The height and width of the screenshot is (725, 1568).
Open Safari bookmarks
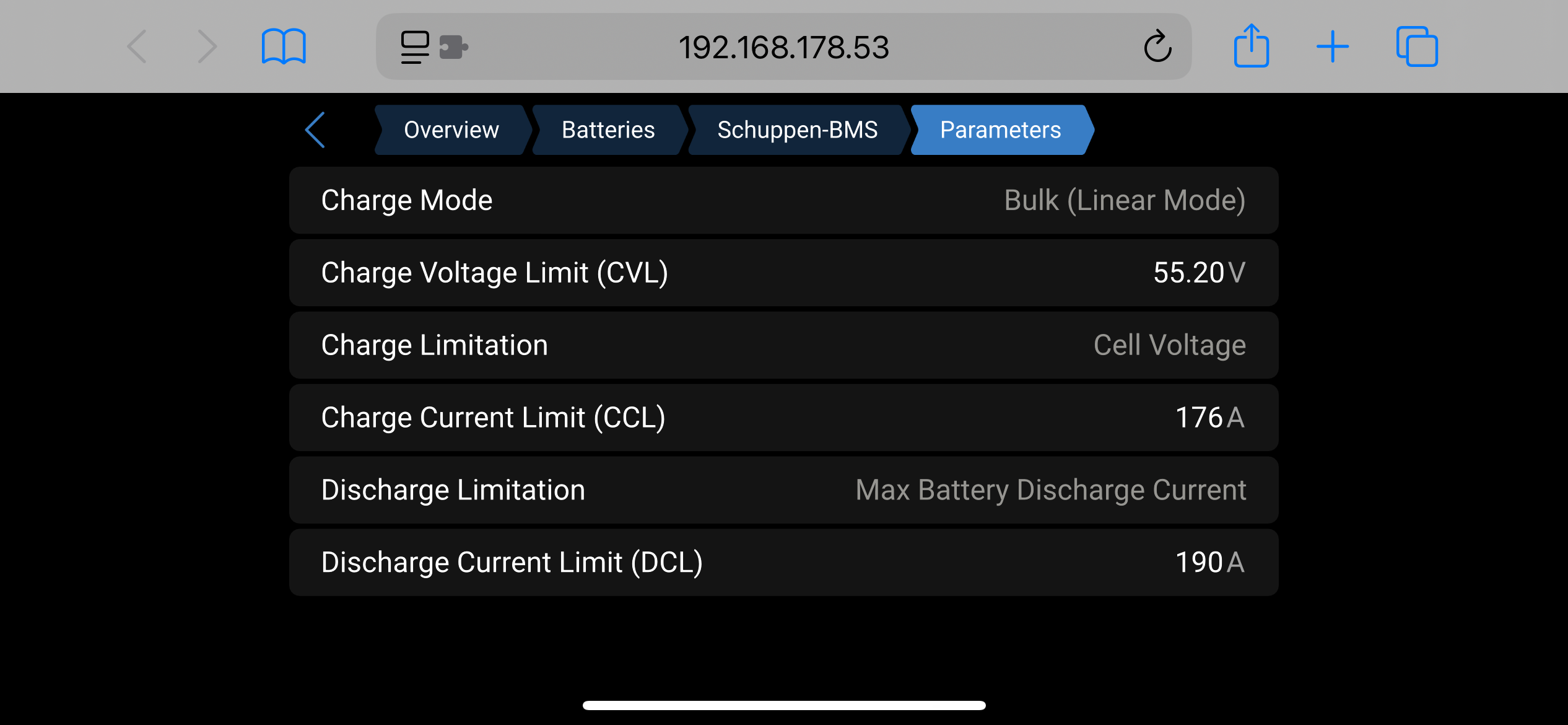(284, 47)
